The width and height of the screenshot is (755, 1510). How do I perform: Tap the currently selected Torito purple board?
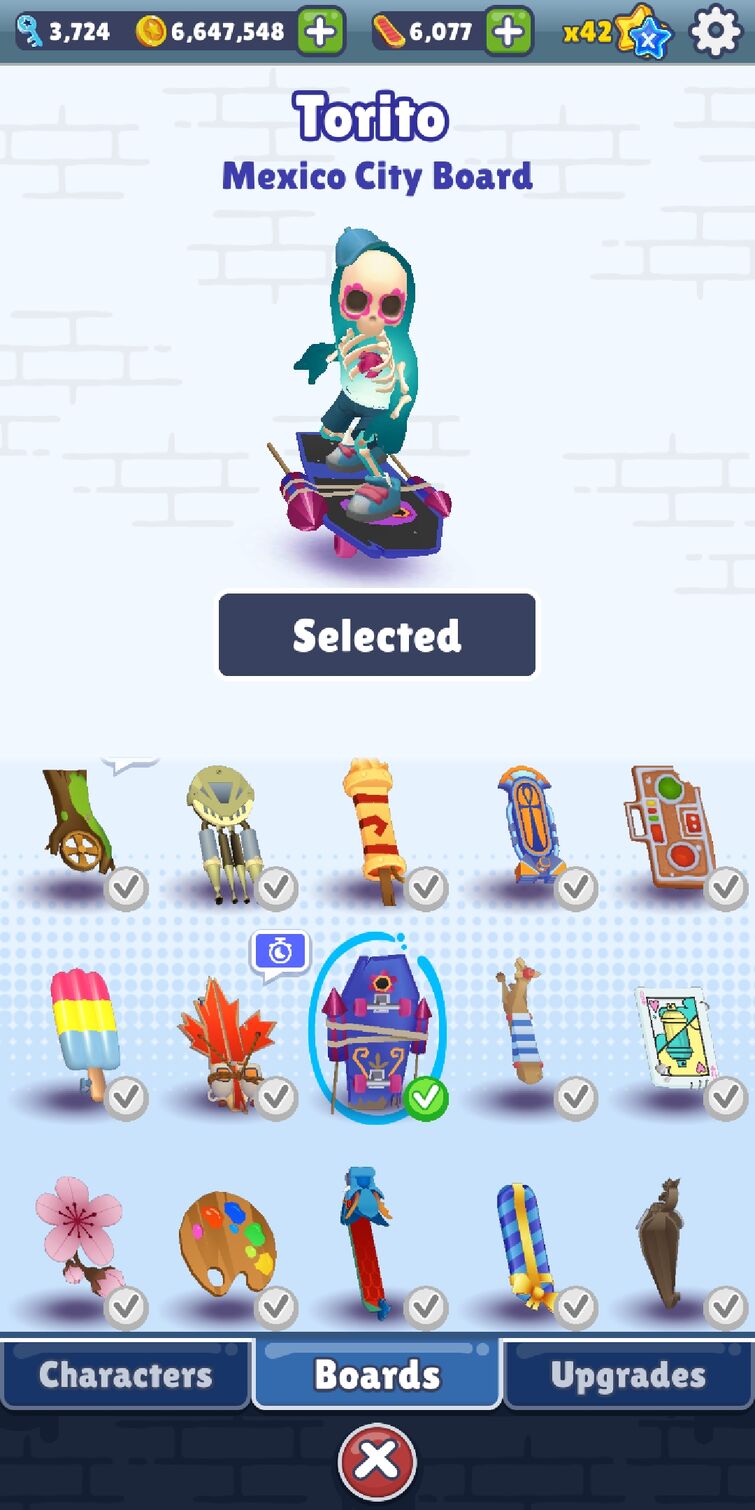(375, 1030)
